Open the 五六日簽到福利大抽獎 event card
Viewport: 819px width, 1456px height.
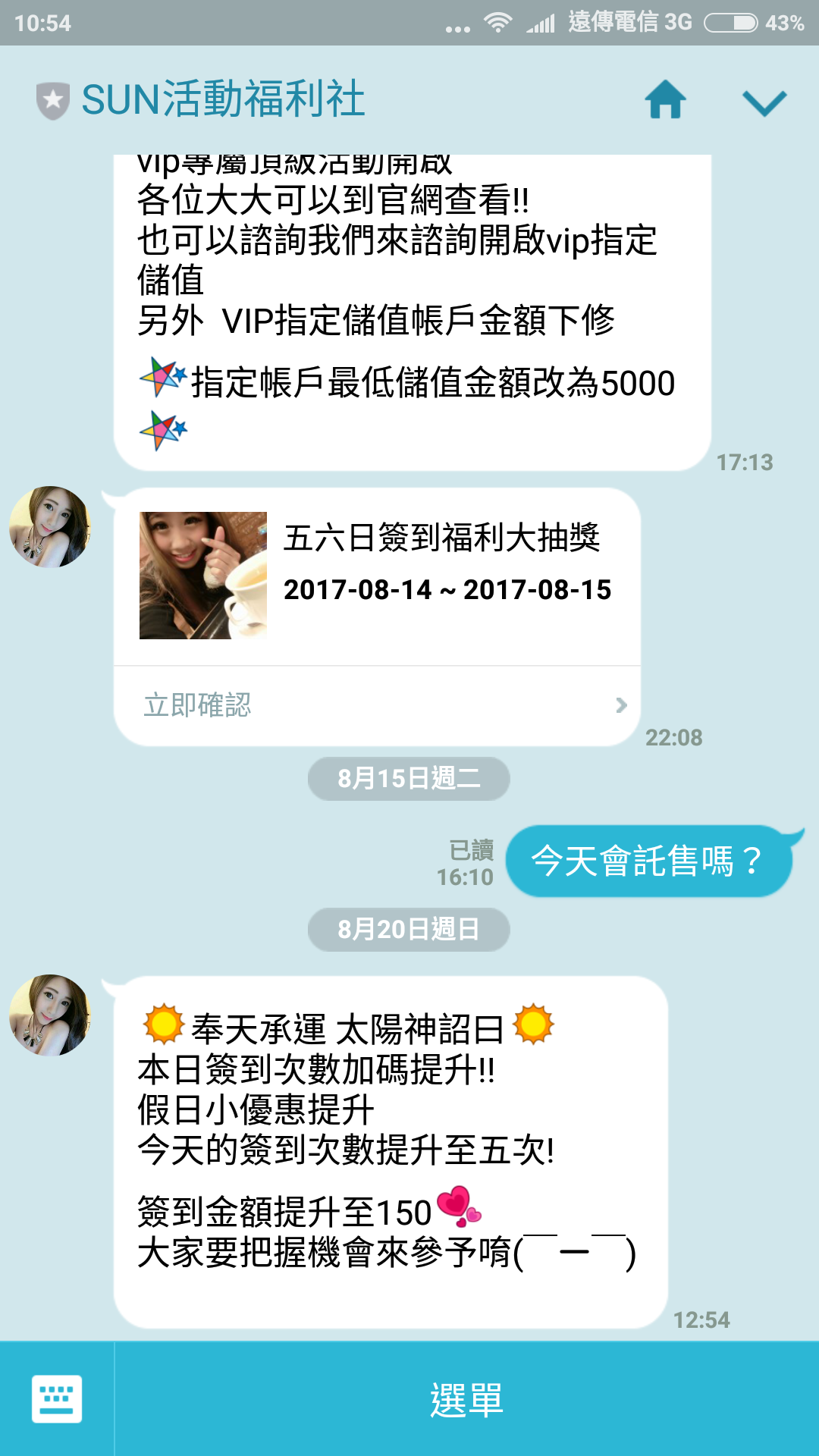click(377, 576)
